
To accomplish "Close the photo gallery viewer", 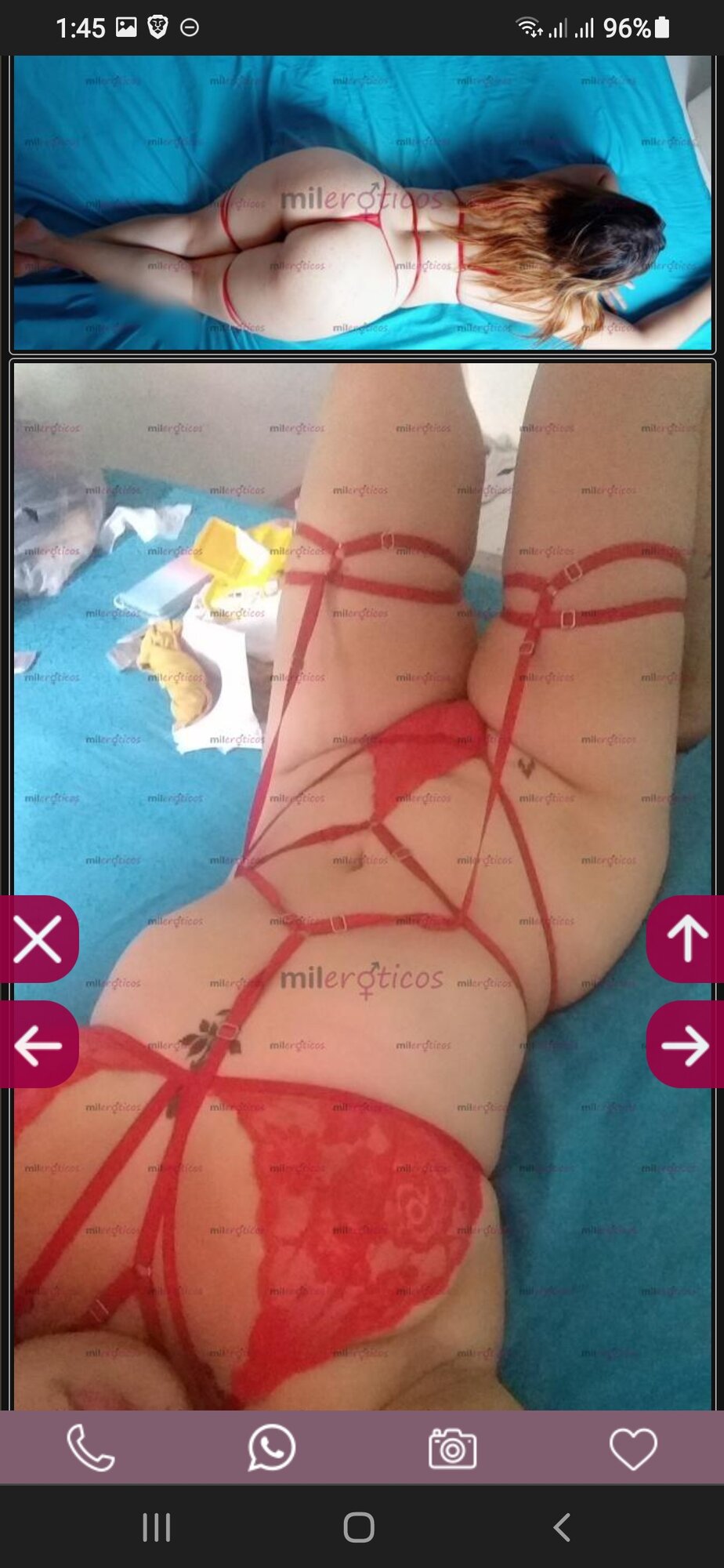I will point(38,939).
